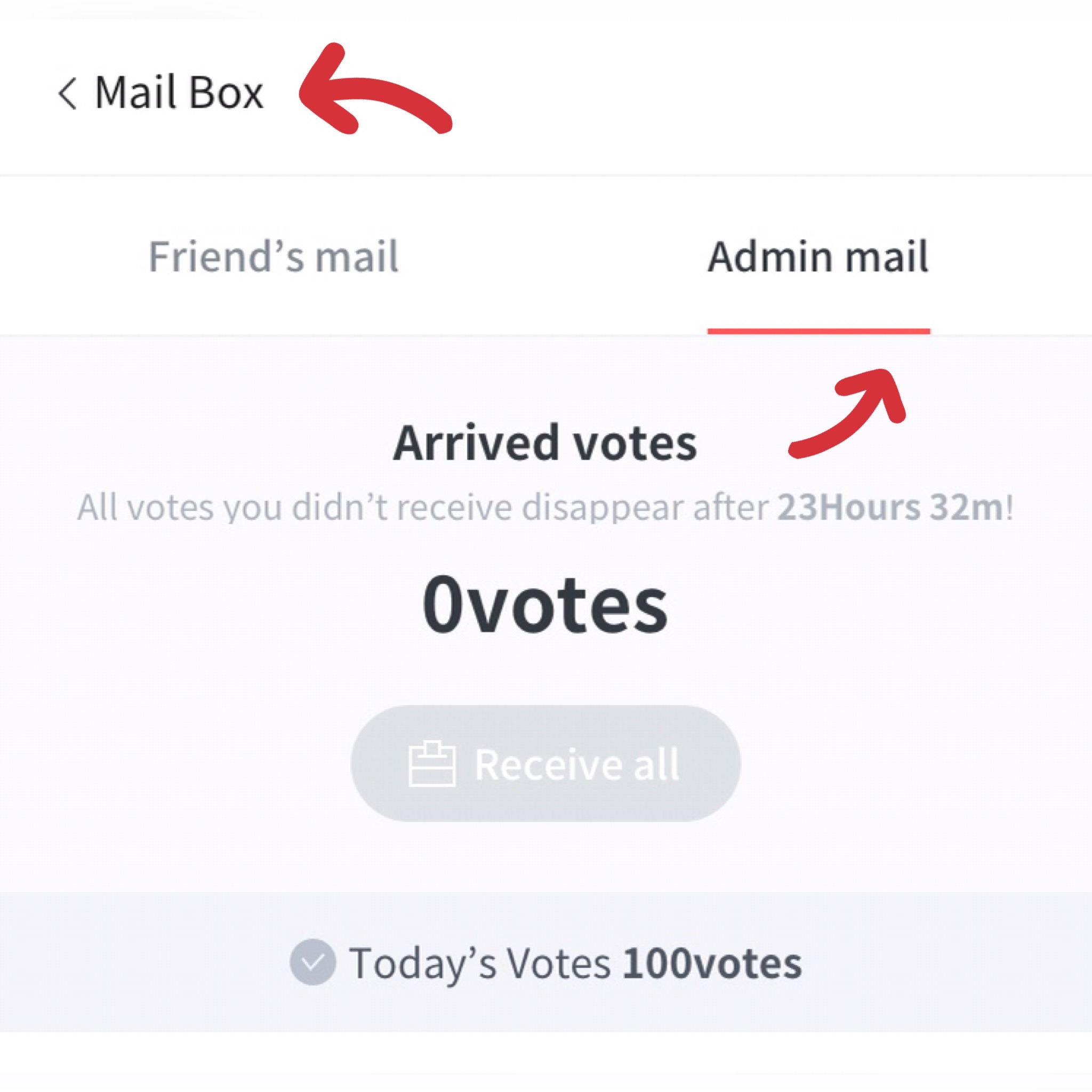This screenshot has height=1092, width=1092.
Task: Switch to the Friend's mail tab
Action: tap(274, 257)
